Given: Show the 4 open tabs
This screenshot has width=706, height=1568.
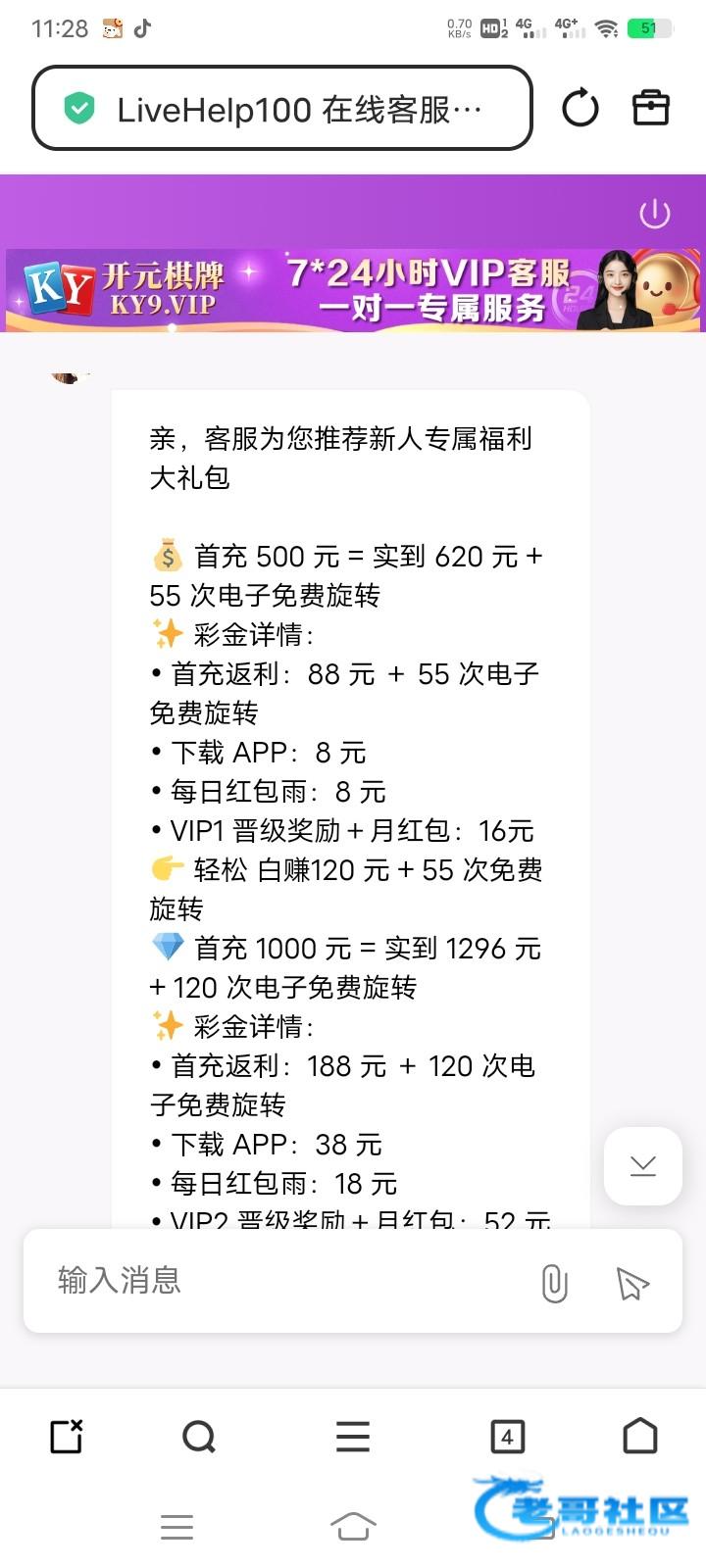Looking at the screenshot, I should [507, 1437].
